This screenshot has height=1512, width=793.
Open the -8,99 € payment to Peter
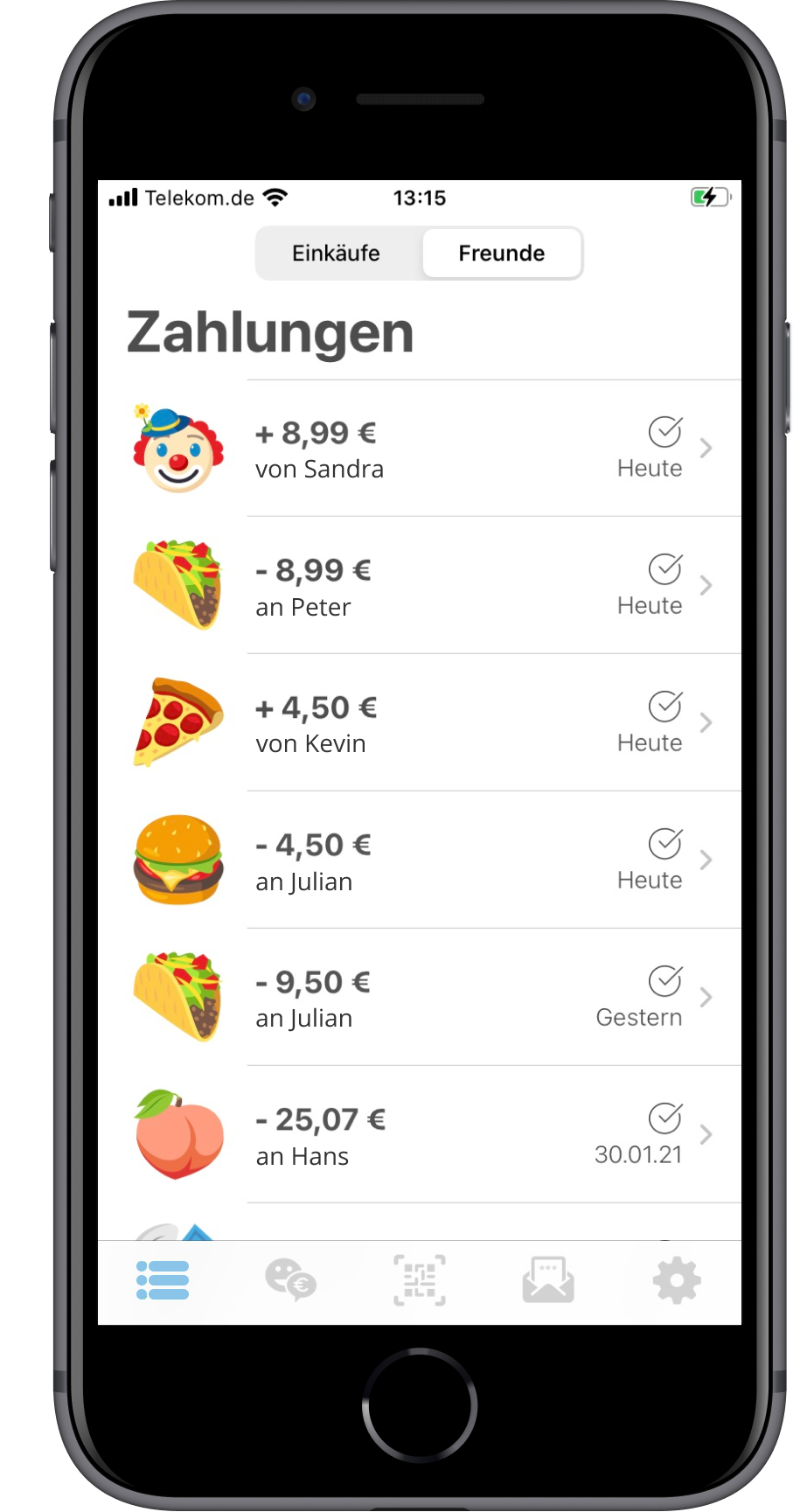coord(455,586)
